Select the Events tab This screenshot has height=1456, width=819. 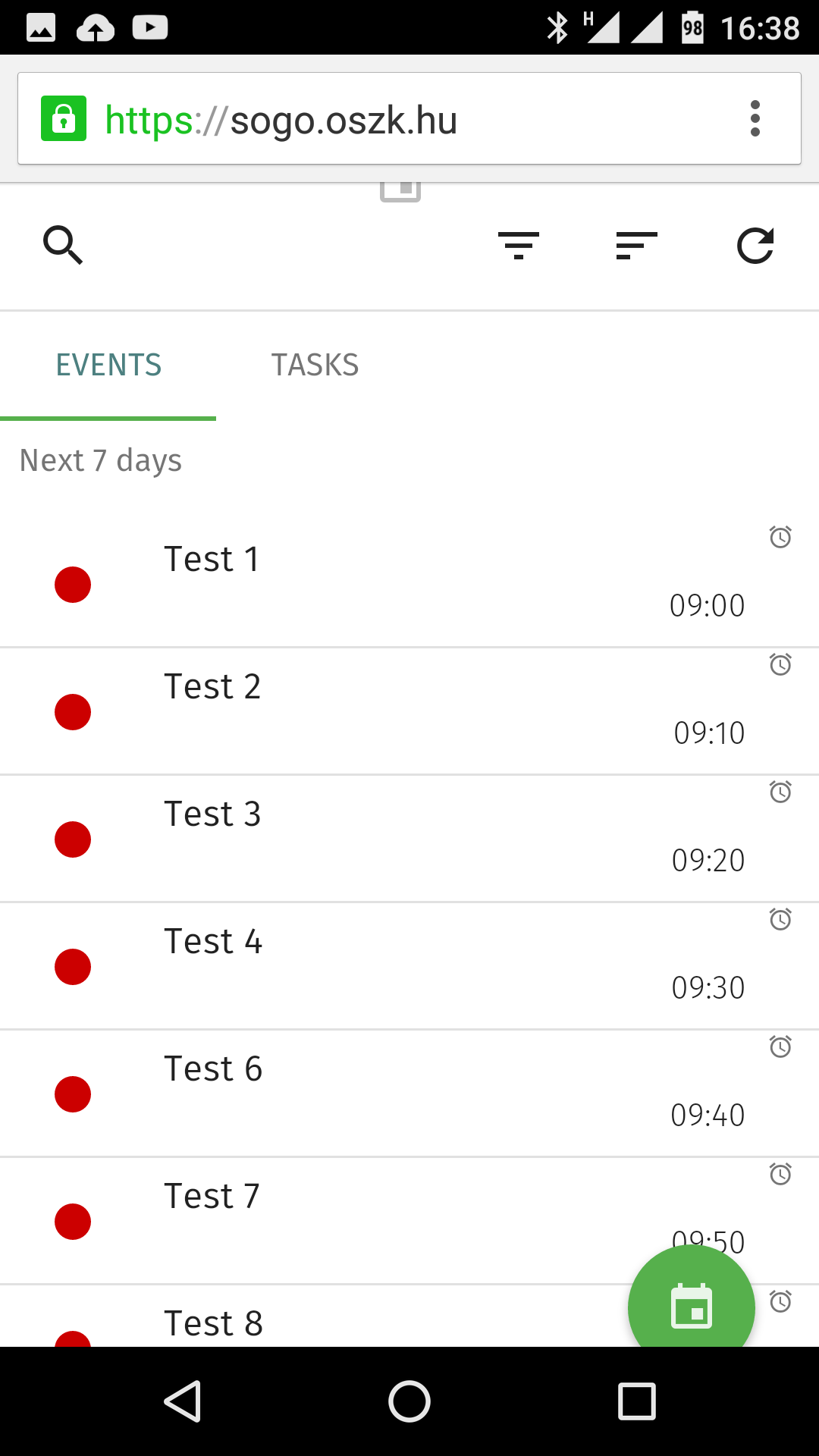108,366
